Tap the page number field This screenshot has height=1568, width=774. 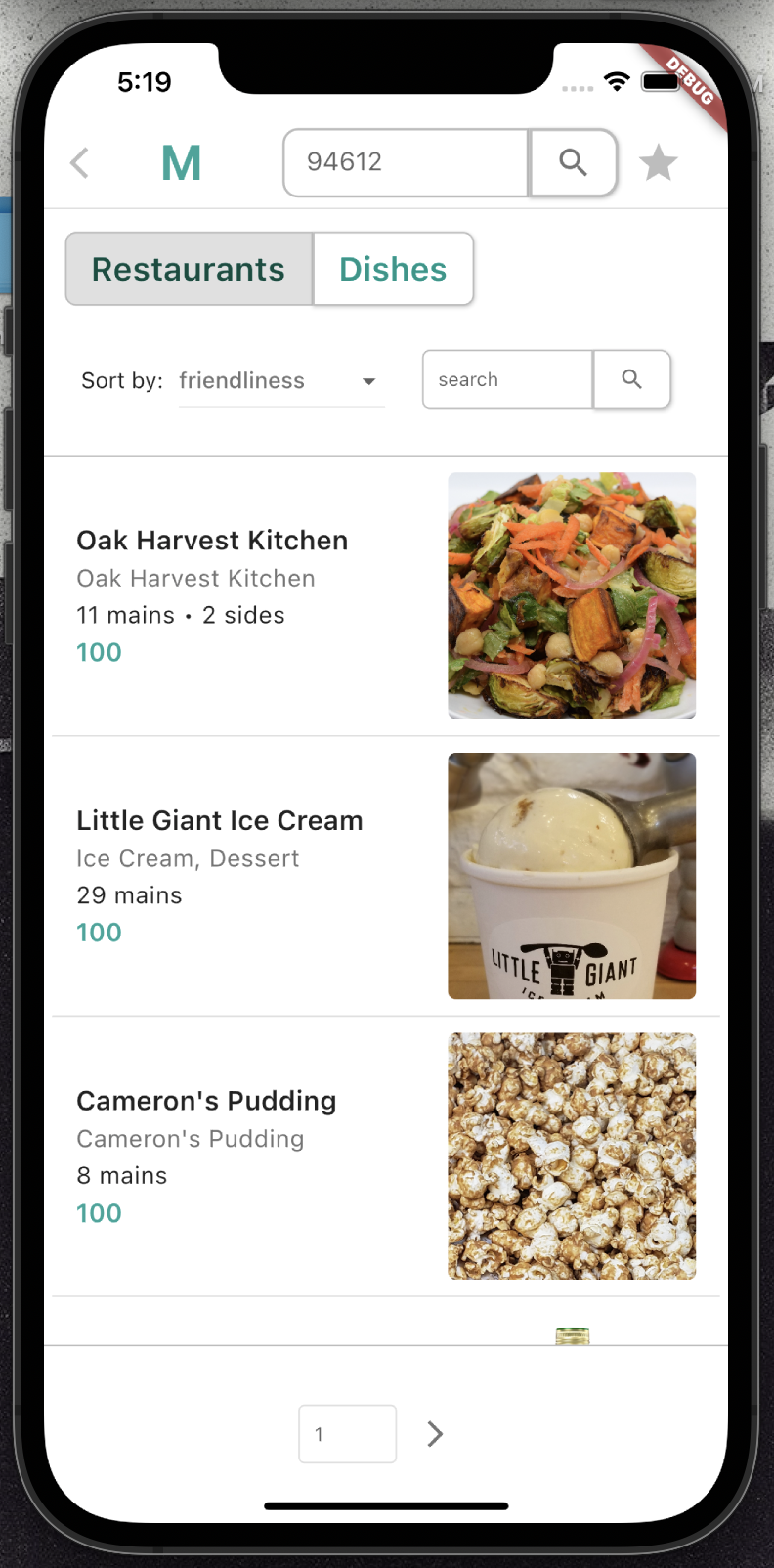tap(348, 1434)
